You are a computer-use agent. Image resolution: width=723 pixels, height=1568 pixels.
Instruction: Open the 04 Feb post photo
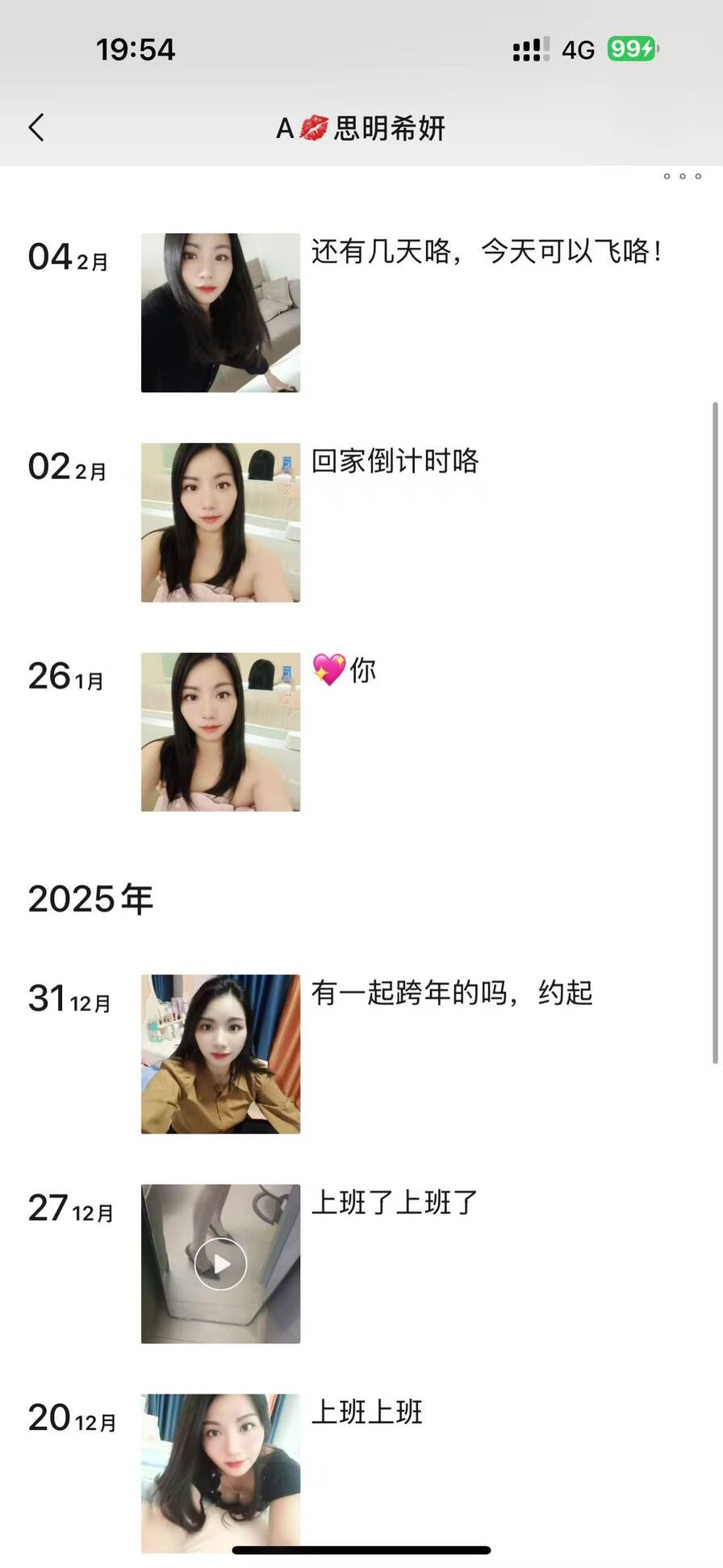pyautogui.click(x=220, y=312)
